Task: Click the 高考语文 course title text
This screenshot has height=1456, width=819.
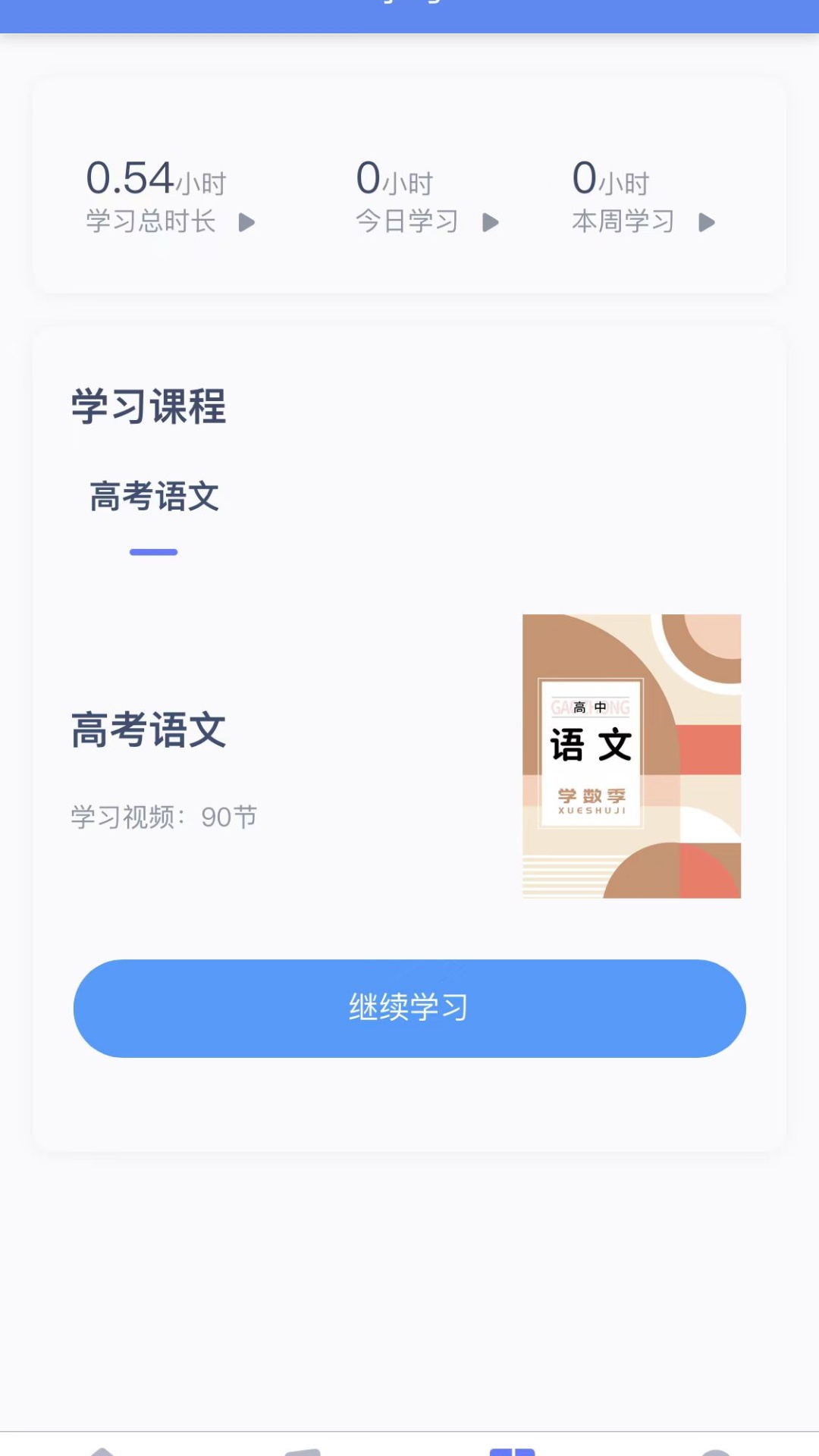Action: click(147, 732)
